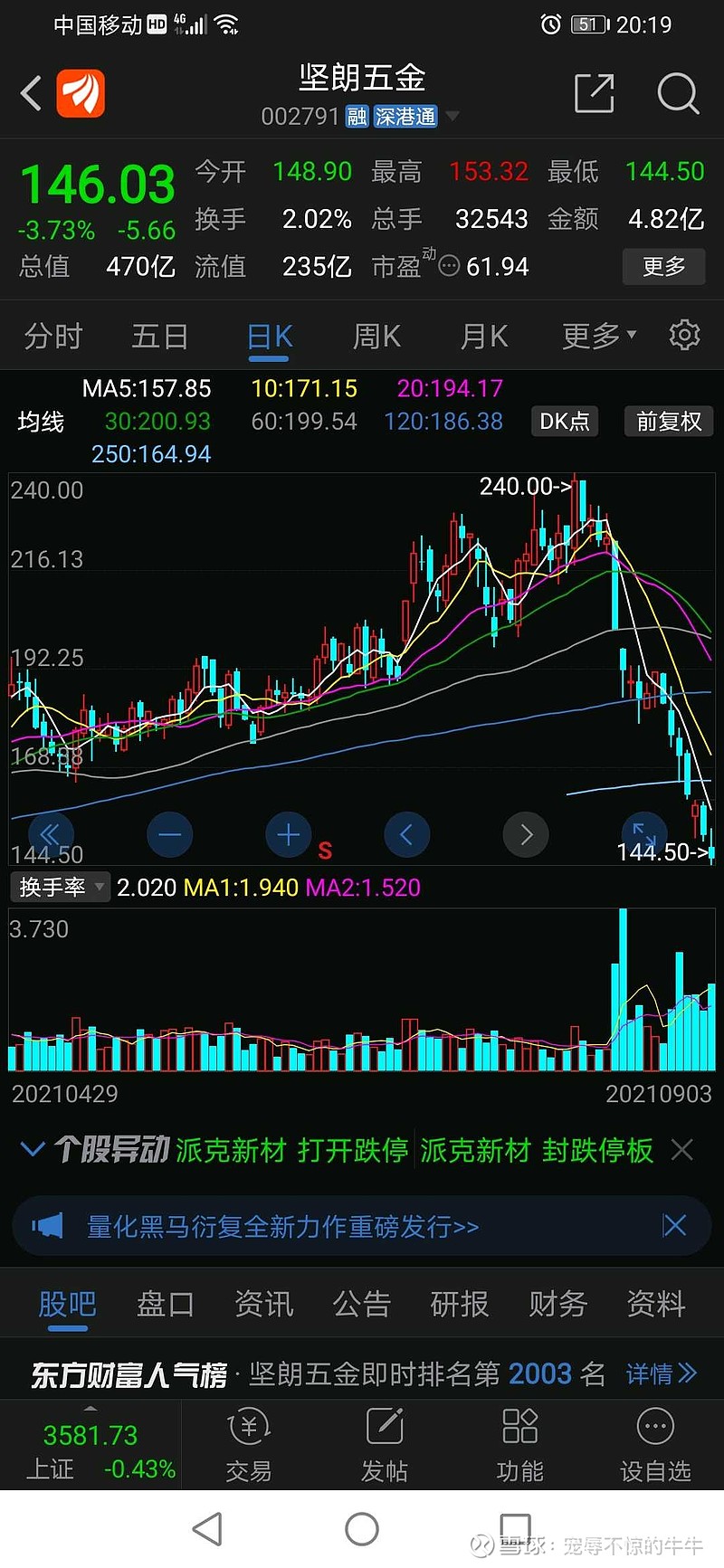Expand the 更多 chart period dropdown
Image resolution: width=724 pixels, height=1568 pixels.
[x=598, y=337]
